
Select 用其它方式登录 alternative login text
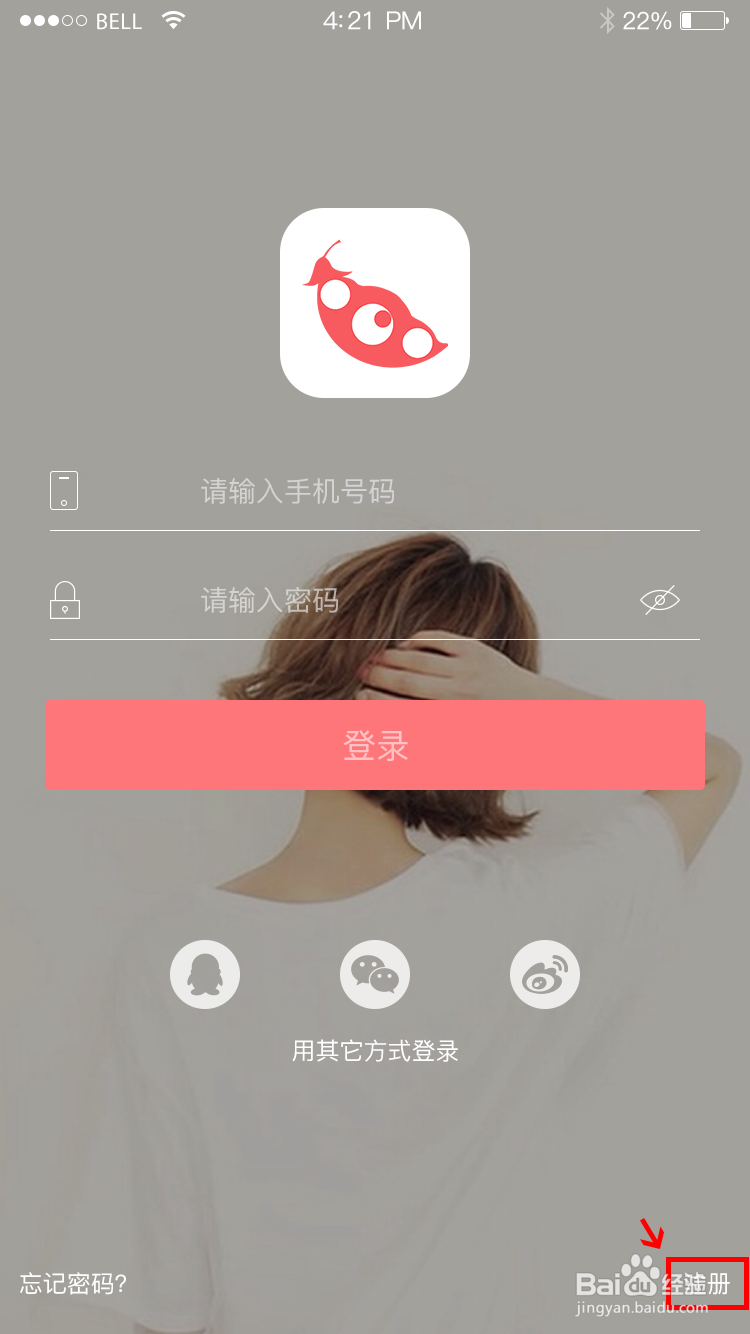point(374,1051)
